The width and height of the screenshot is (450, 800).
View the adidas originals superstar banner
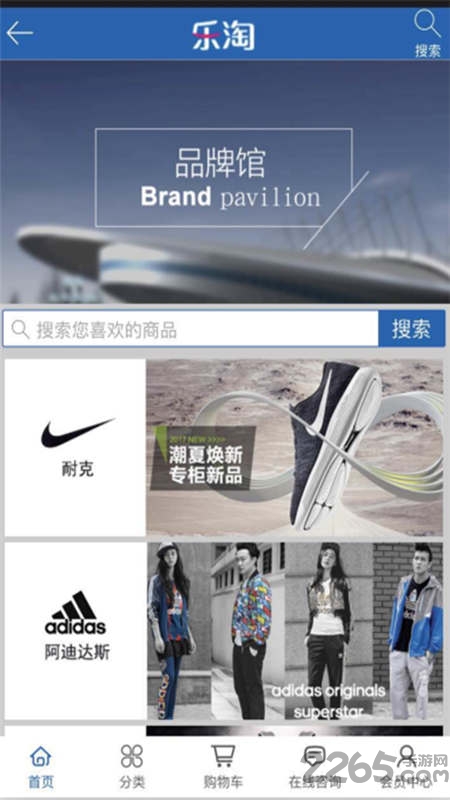[x=294, y=631]
